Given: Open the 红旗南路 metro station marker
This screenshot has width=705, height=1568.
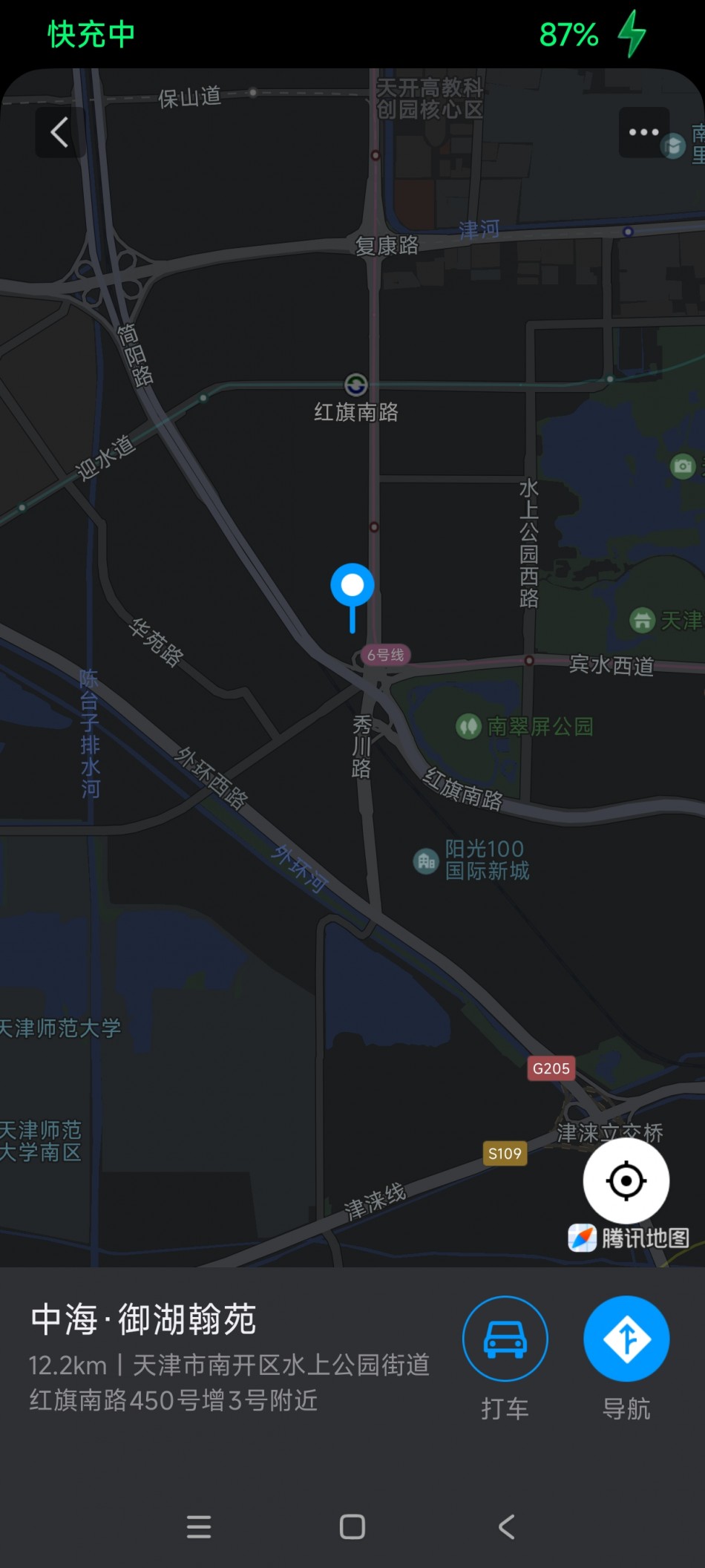Looking at the screenshot, I should click(356, 385).
